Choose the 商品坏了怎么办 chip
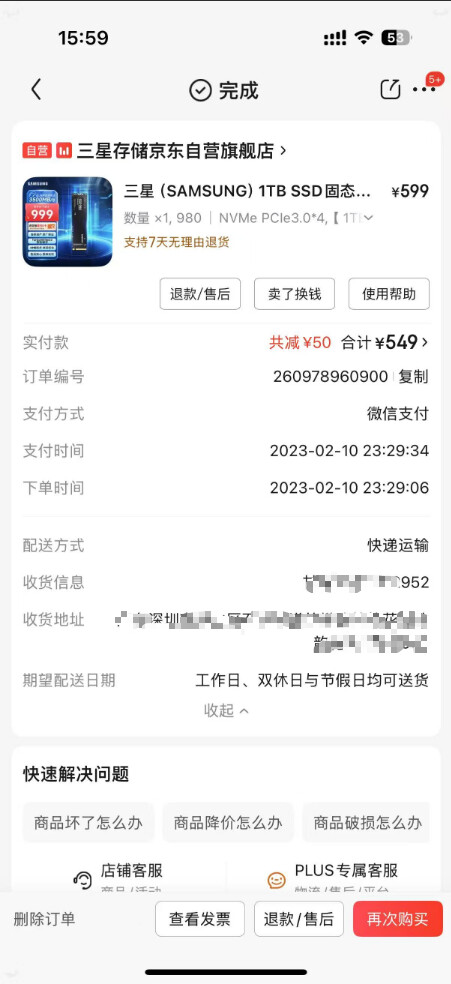451x984 pixels. coord(88,822)
